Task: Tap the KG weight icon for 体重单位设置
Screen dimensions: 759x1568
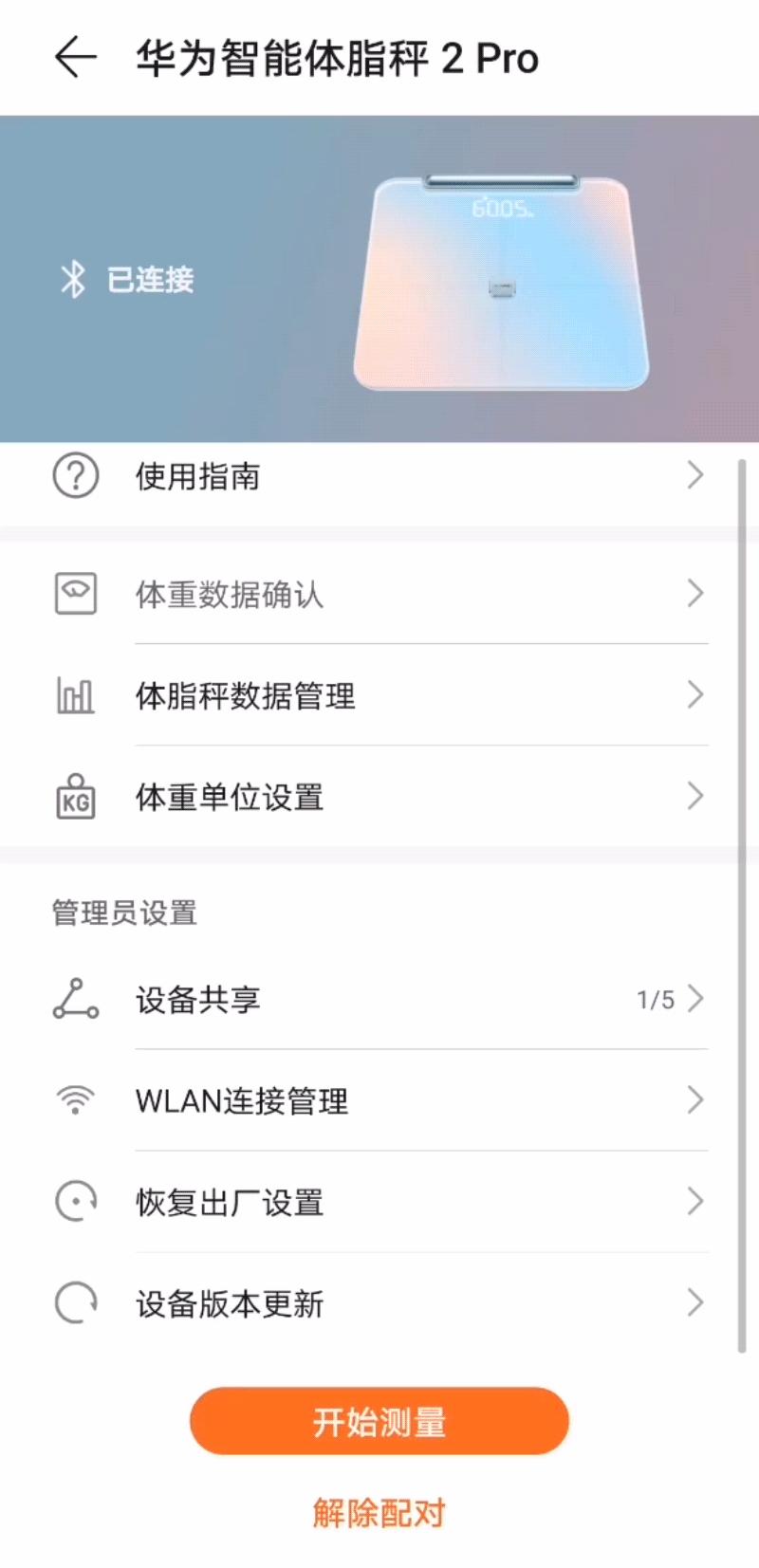Action: tap(76, 798)
